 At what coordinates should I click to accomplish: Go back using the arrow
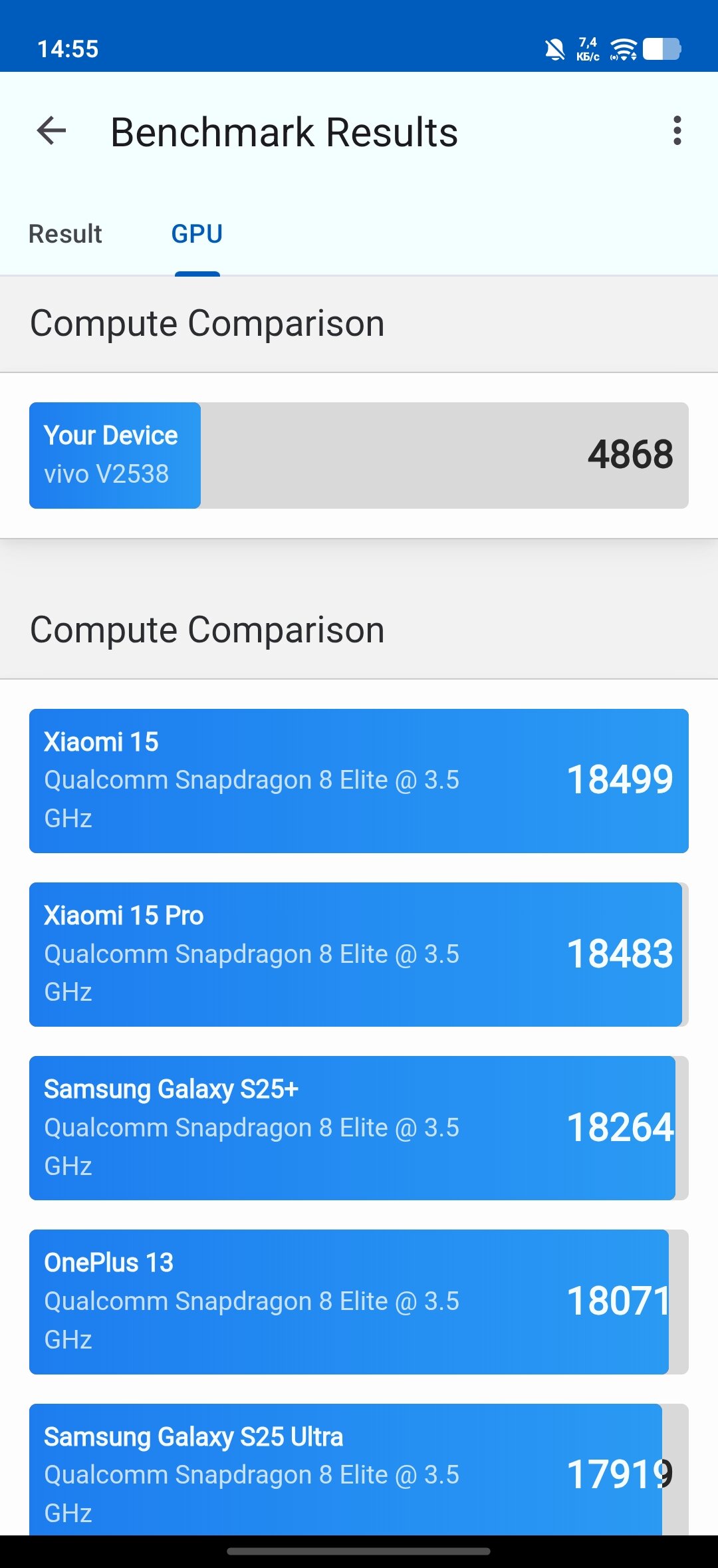tap(52, 130)
